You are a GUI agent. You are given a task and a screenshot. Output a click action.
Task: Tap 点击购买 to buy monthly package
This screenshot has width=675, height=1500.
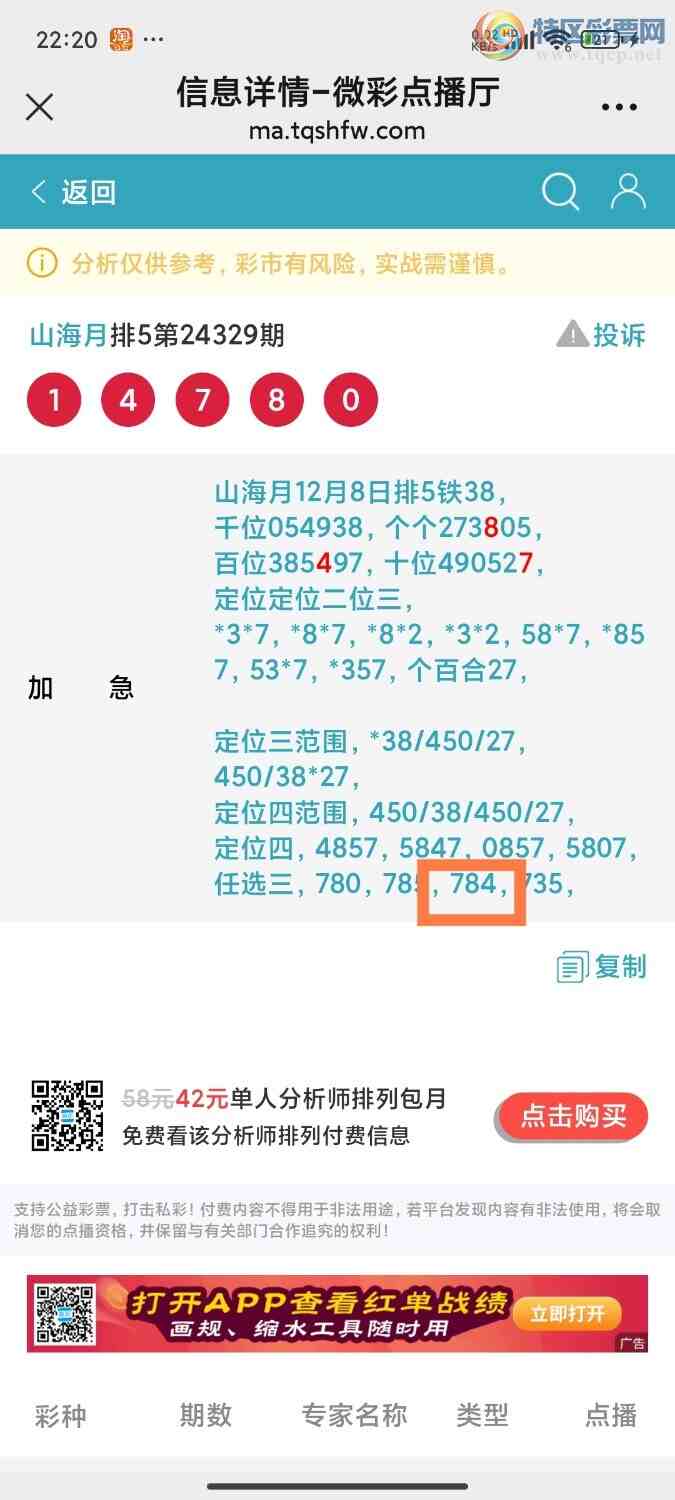(573, 1116)
